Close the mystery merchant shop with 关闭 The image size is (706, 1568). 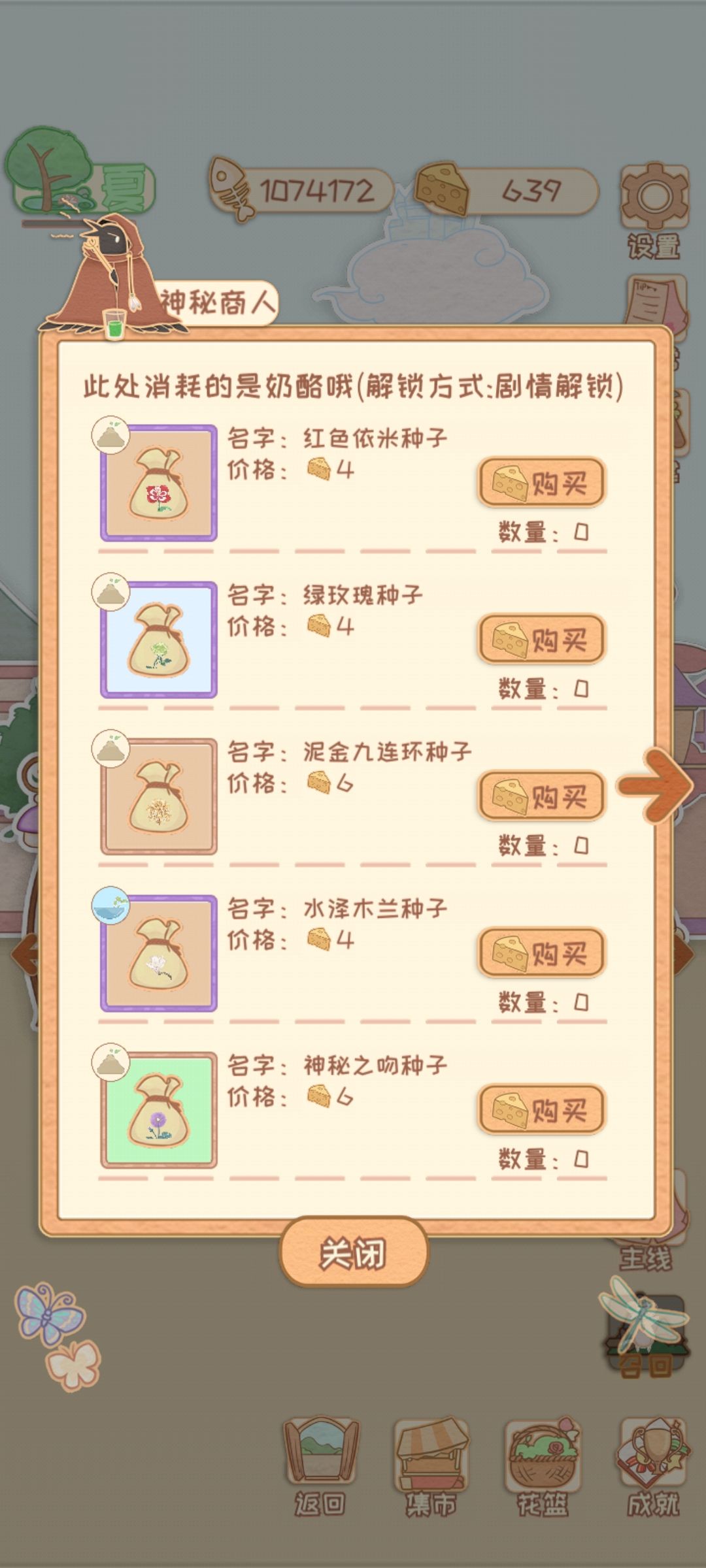354,1252
